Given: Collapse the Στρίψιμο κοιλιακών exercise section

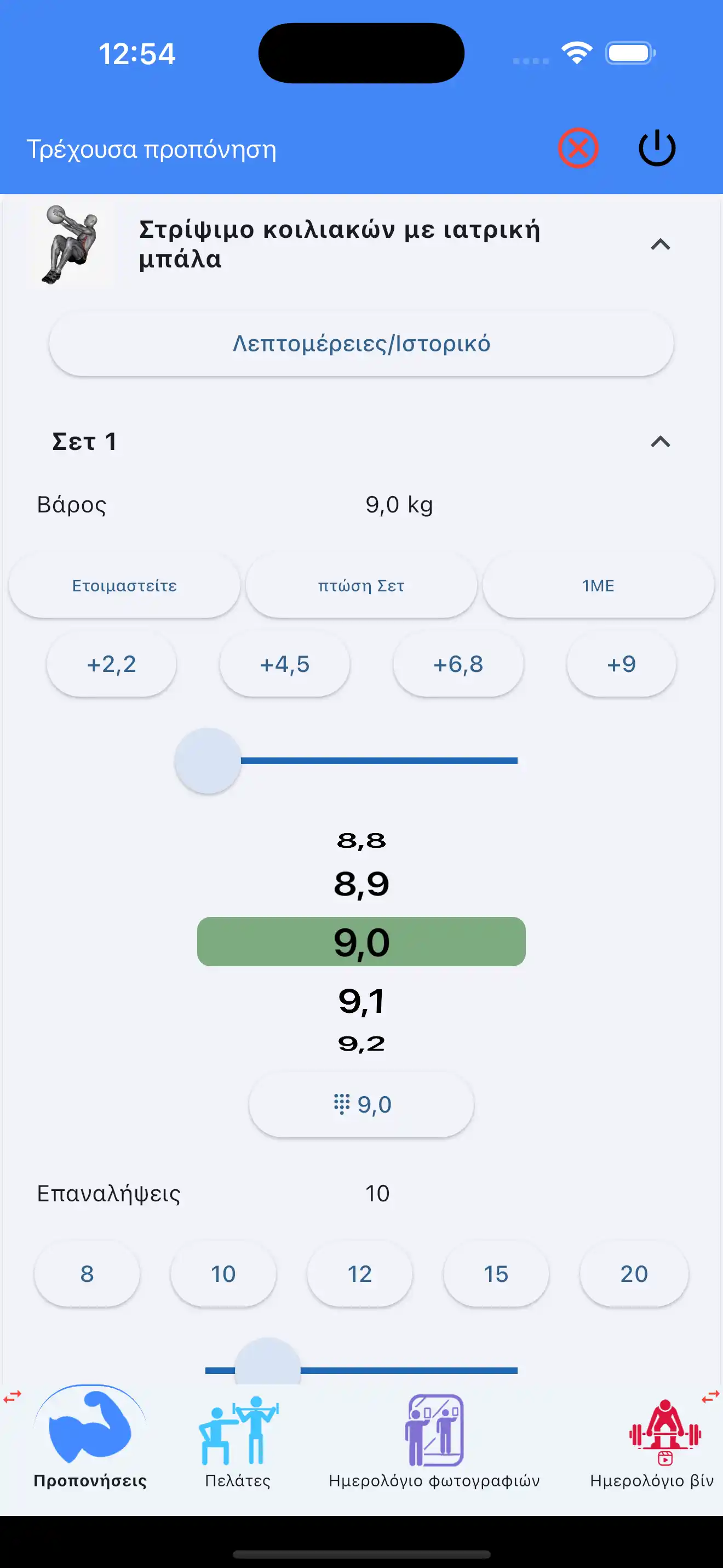Looking at the screenshot, I should pos(660,244).
